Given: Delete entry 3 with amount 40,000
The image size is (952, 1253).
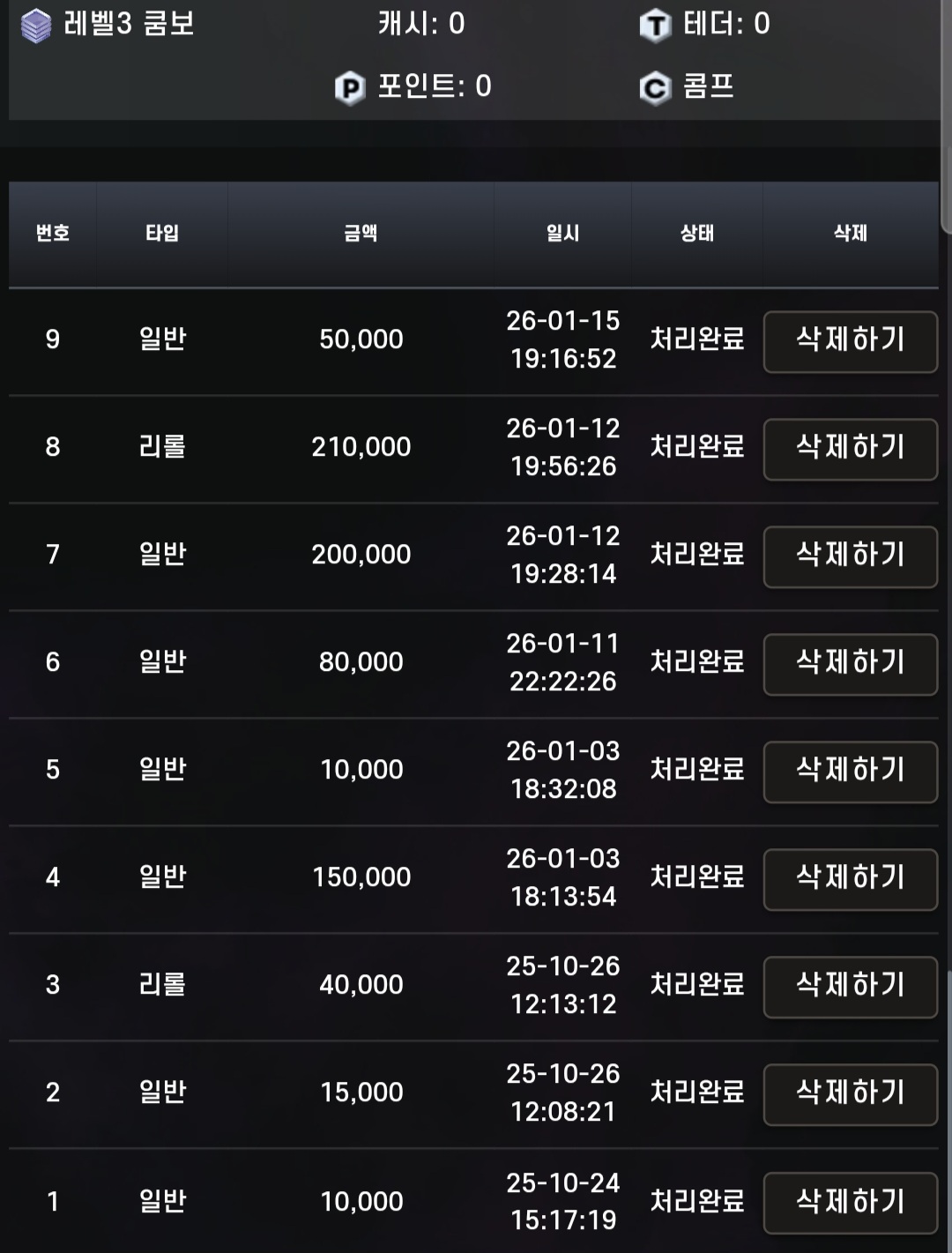Looking at the screenshot, I should [x=850, y=987].
